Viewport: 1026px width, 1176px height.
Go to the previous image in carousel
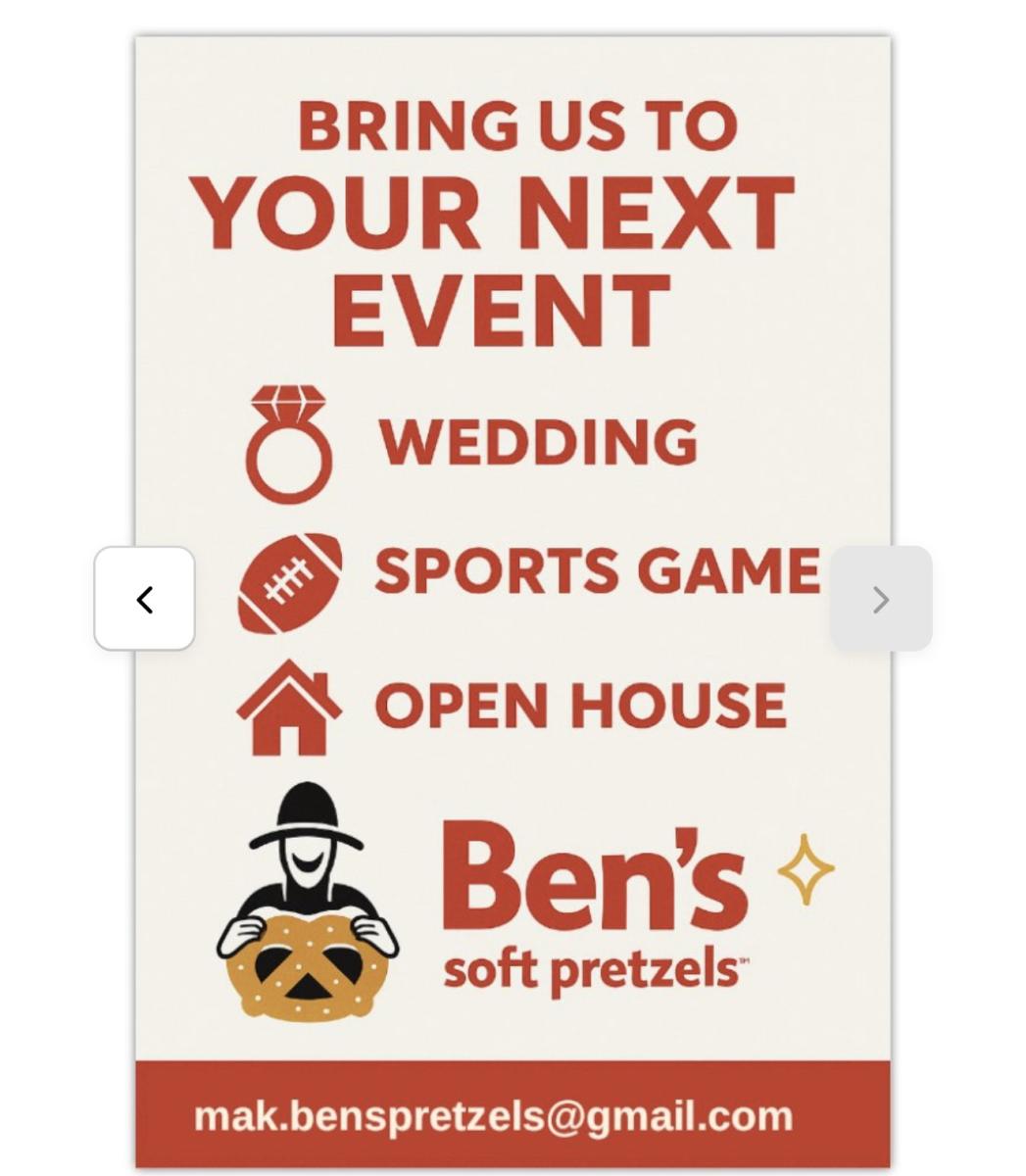click(145, 599)
